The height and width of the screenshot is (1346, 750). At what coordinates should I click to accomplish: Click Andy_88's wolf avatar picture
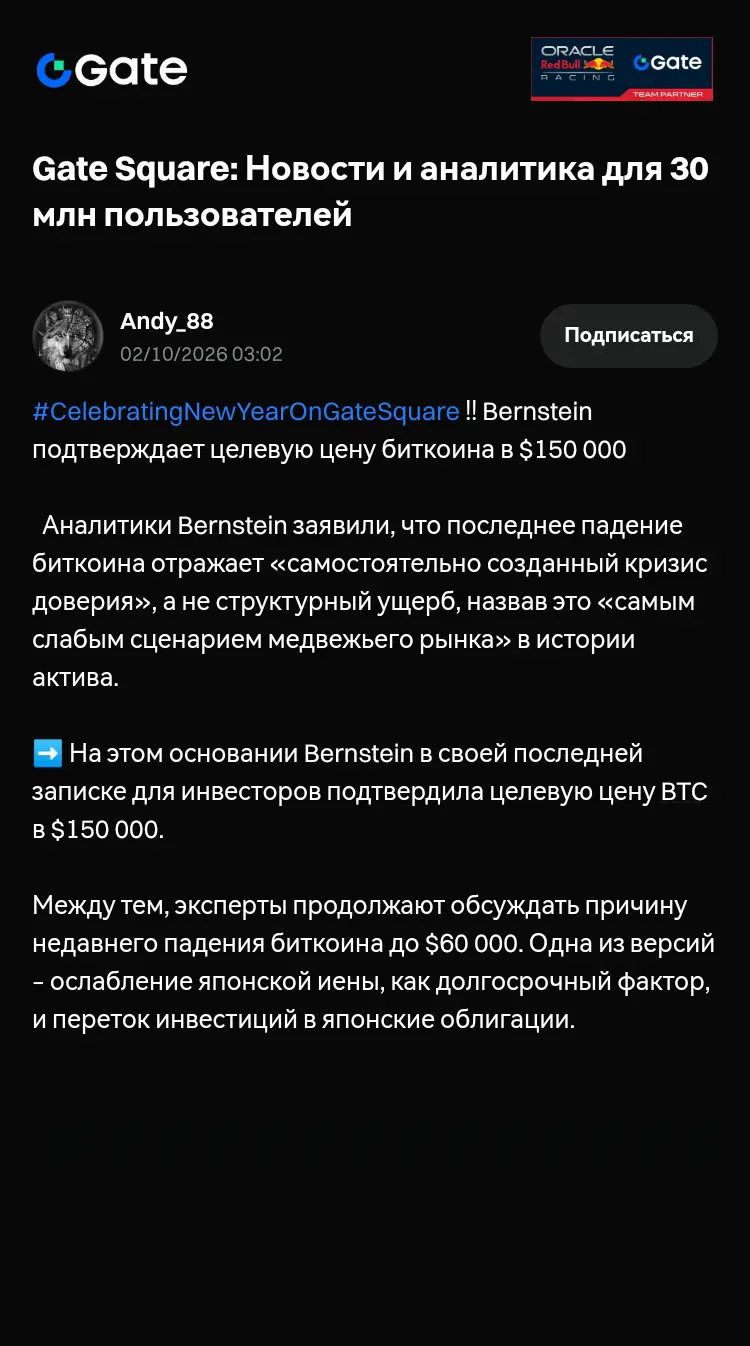(x=68, y=336)
